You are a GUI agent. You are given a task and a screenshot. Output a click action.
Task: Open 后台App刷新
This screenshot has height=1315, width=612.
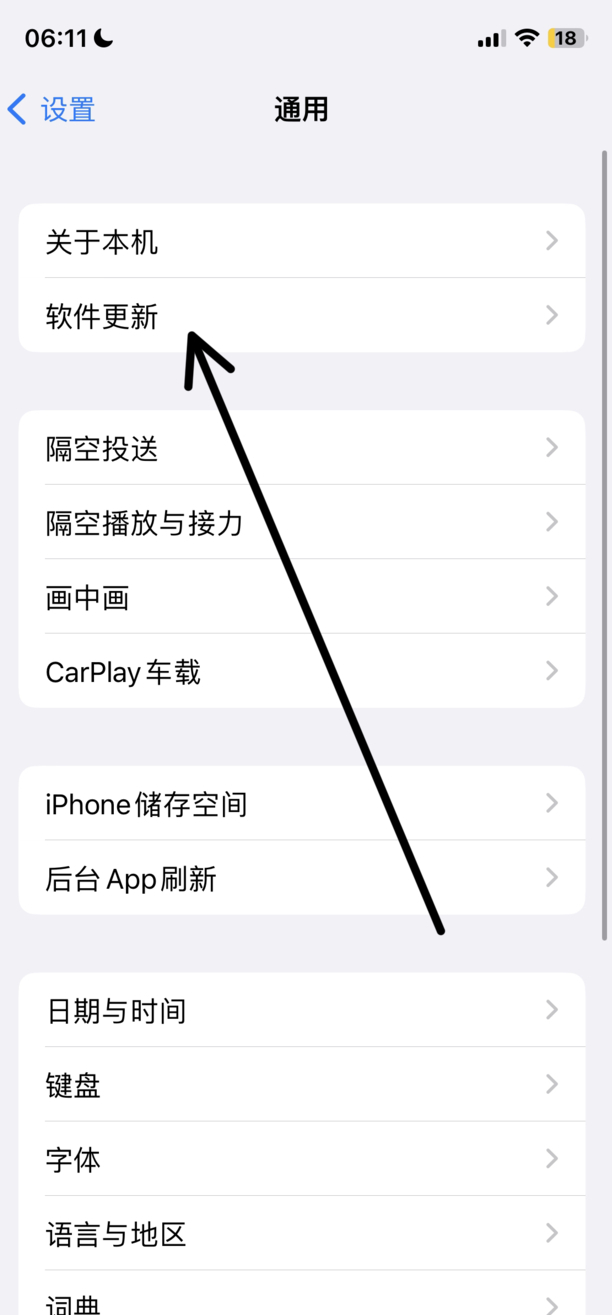[x=300, y=878]
